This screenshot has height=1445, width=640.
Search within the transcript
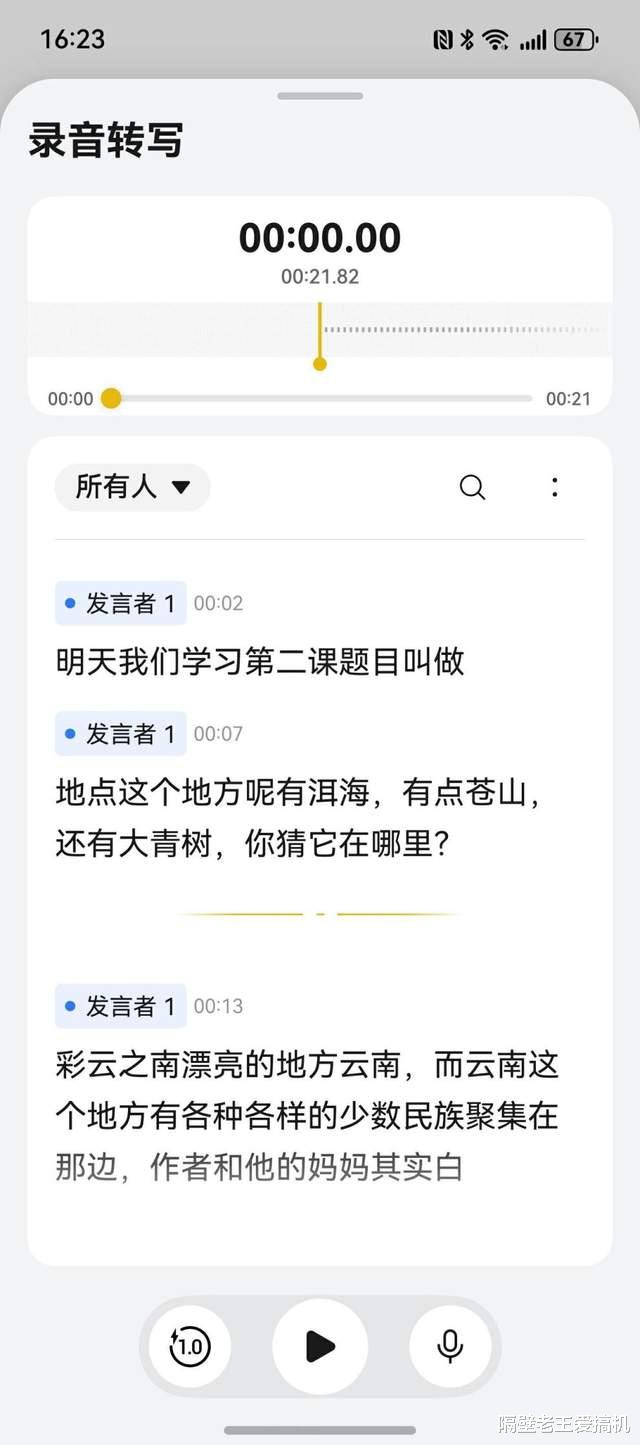point(472,487)
